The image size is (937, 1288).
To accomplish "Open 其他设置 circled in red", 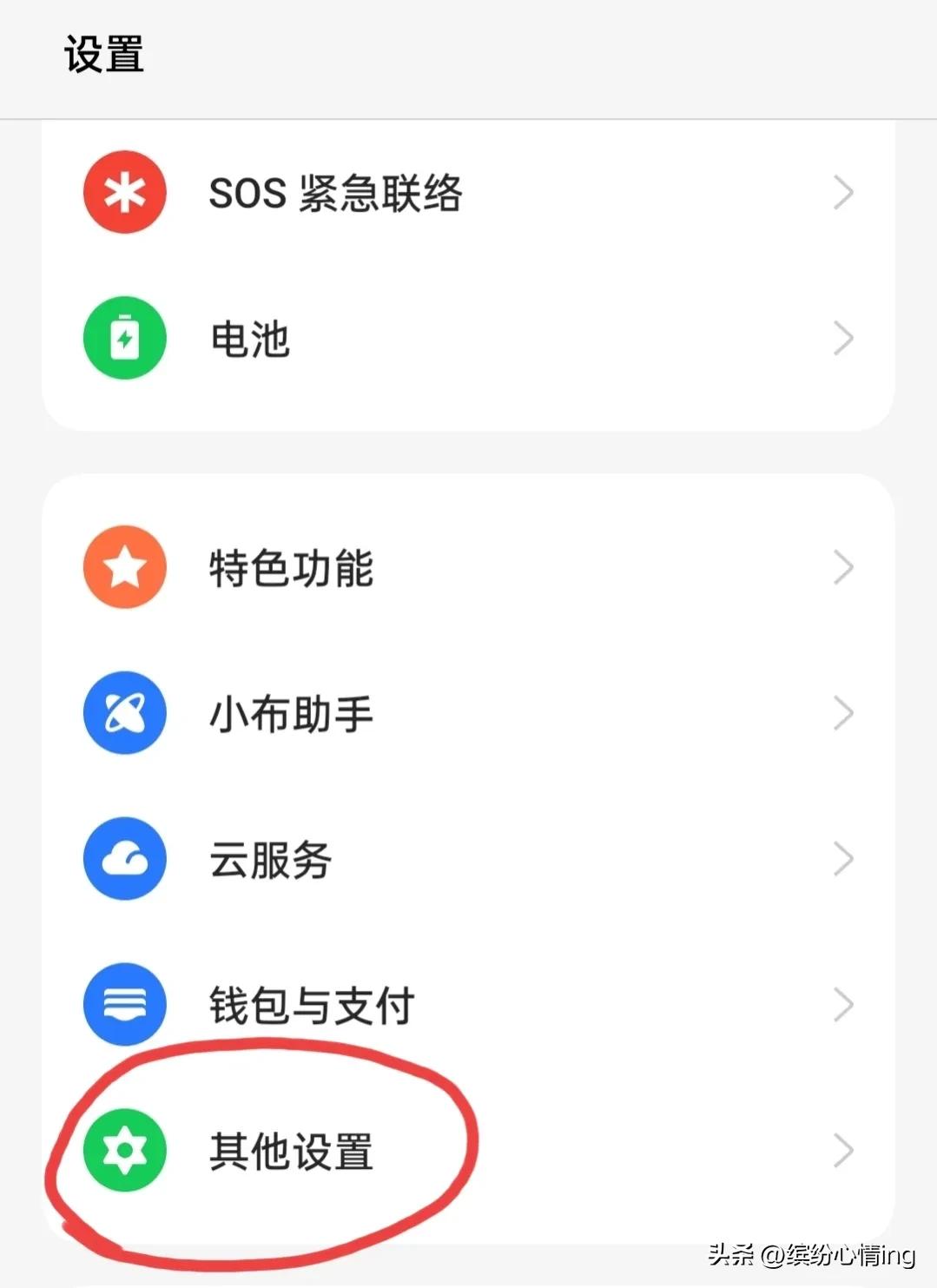I will 293,1153.
